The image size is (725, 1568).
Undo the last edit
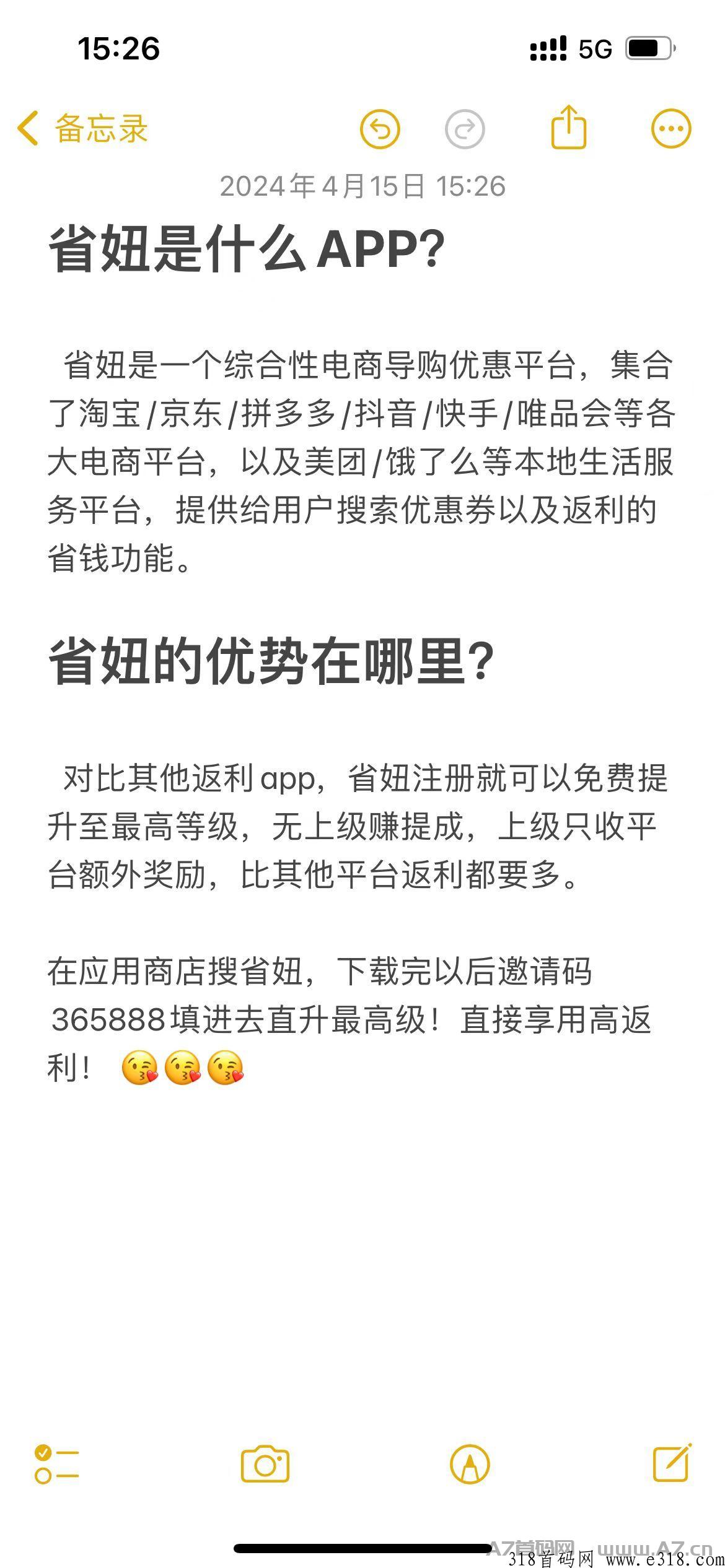(x=380, y=129)
